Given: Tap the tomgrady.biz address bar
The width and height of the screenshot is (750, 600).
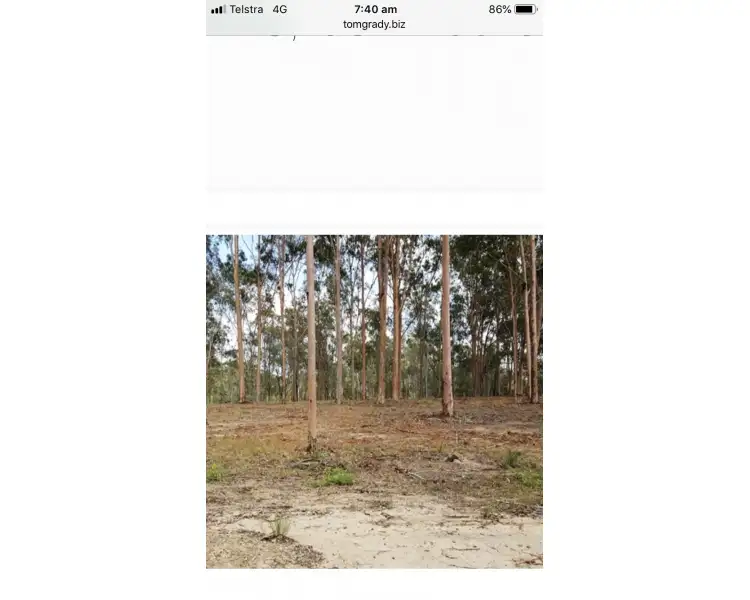Looking at the screenshot, I should 374,25.
